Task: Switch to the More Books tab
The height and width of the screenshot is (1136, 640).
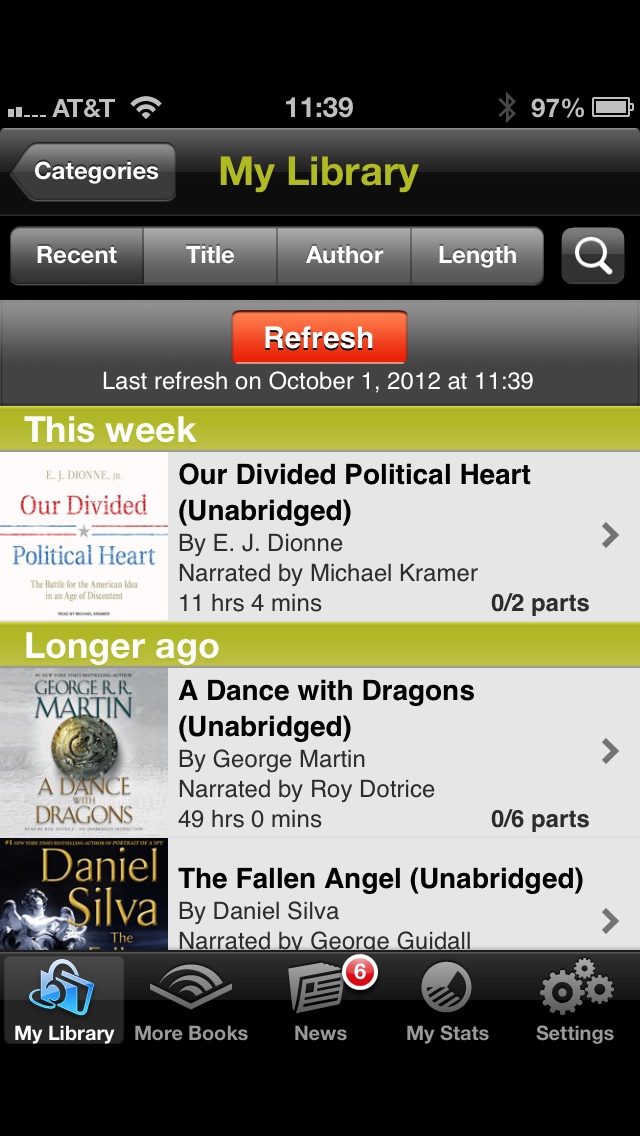Action: click(191, 1001)
